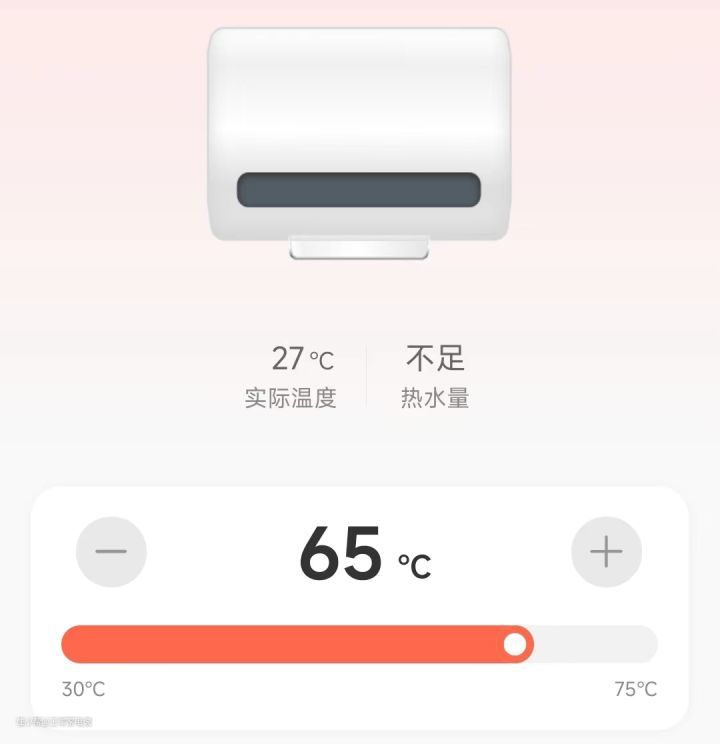
Task: Decrease the target temperature with the minus button
Action: (111, 551)
